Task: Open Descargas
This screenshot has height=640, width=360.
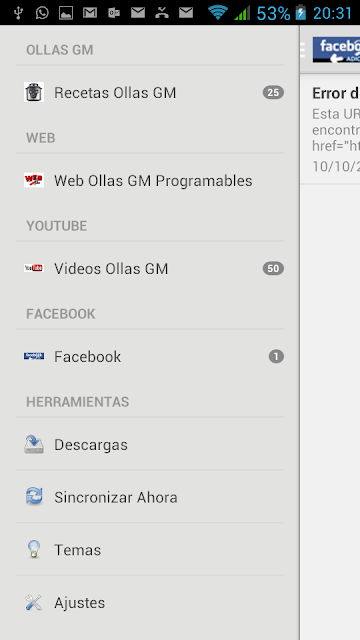Action: click(150, 444)
